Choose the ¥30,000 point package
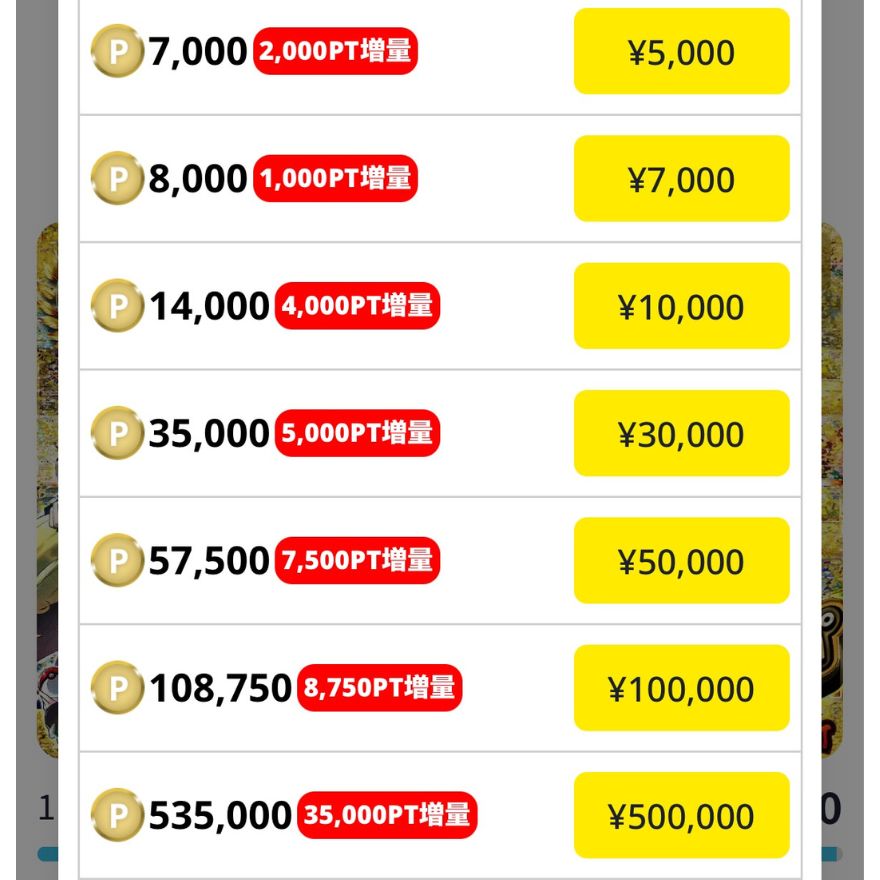The height and width of the screenshot is (880, 880). click(681, 433)
